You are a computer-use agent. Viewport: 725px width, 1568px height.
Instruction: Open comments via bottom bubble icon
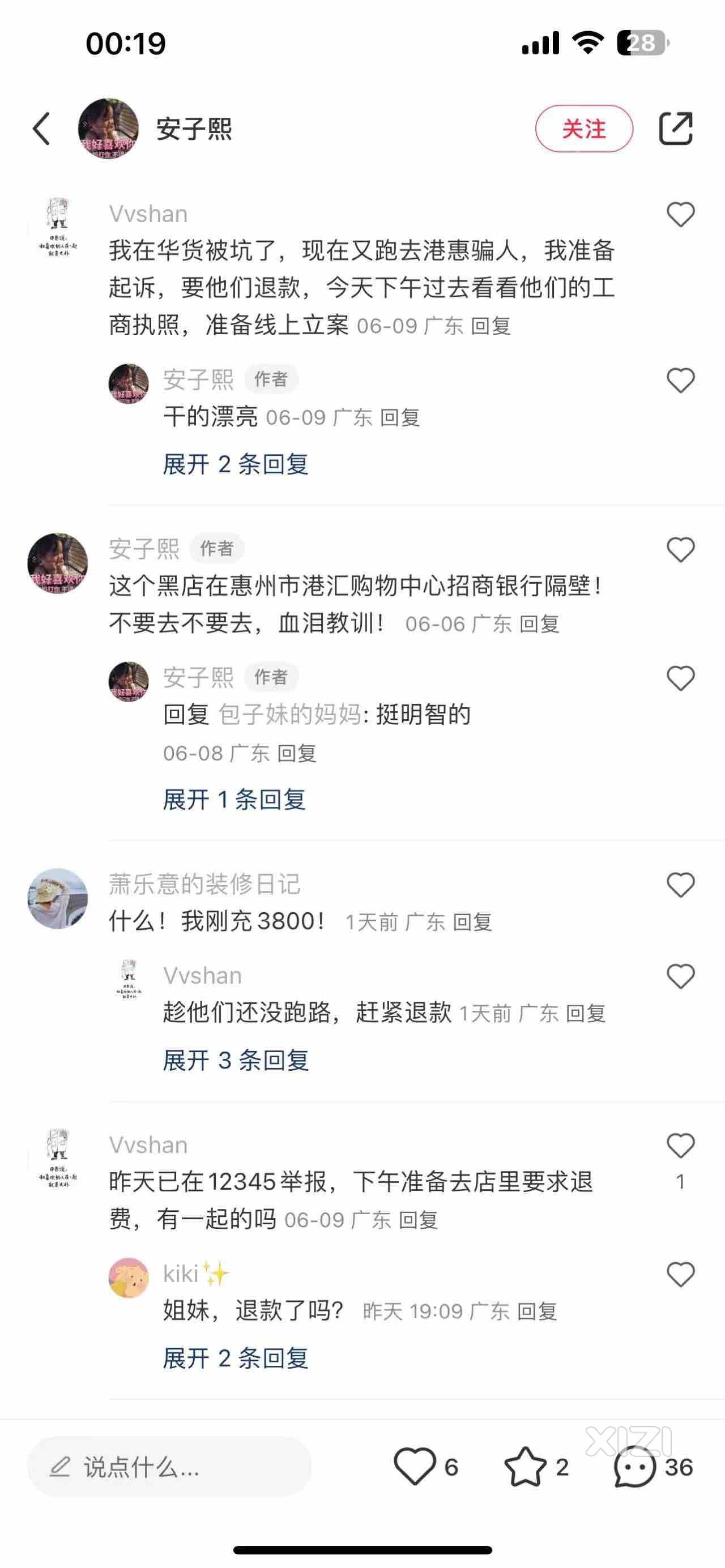(x=635, y=1467)
